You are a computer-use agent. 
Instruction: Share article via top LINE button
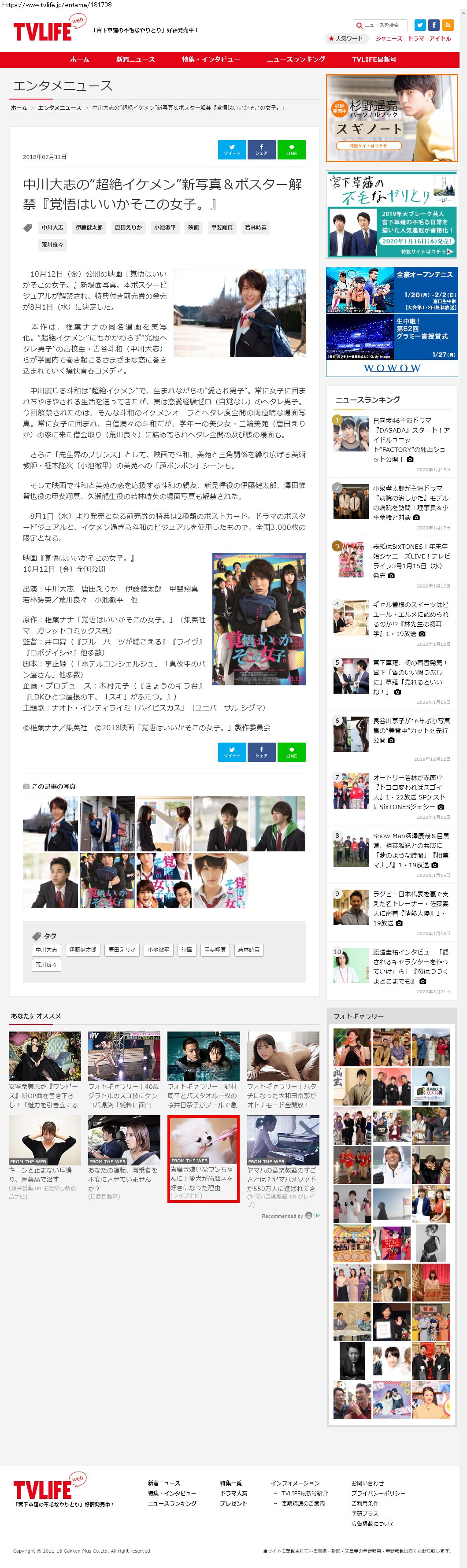tap(291, 150)
